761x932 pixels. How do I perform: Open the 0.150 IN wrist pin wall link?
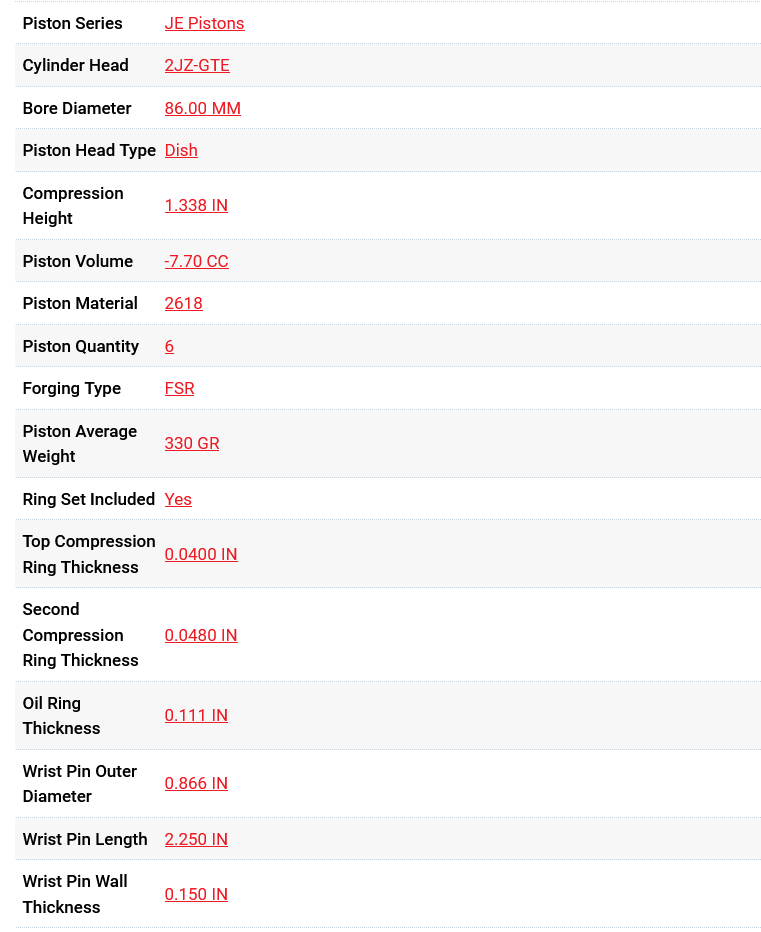coord(196,894)
